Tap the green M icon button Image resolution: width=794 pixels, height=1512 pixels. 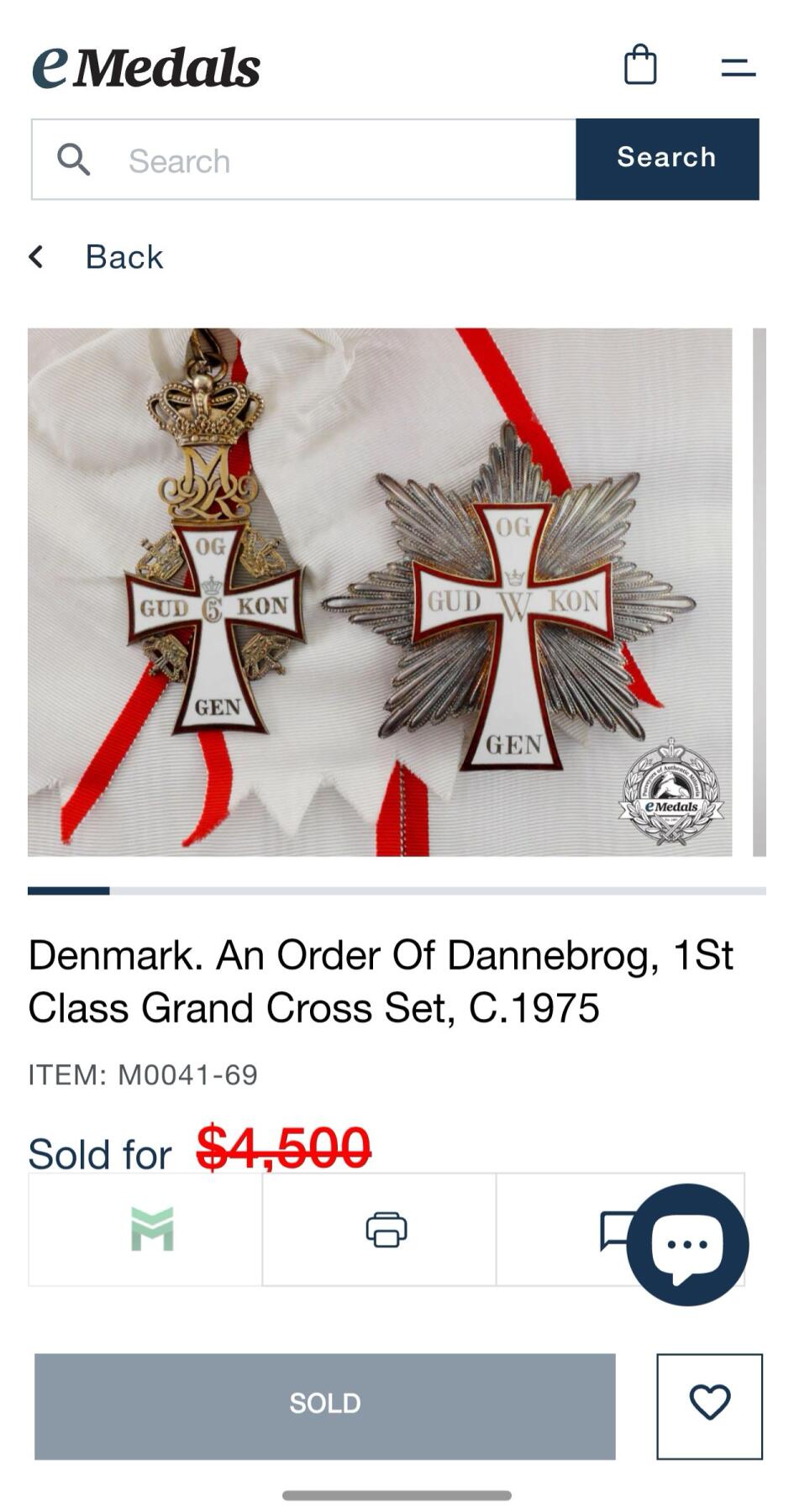coord(152,1230)
